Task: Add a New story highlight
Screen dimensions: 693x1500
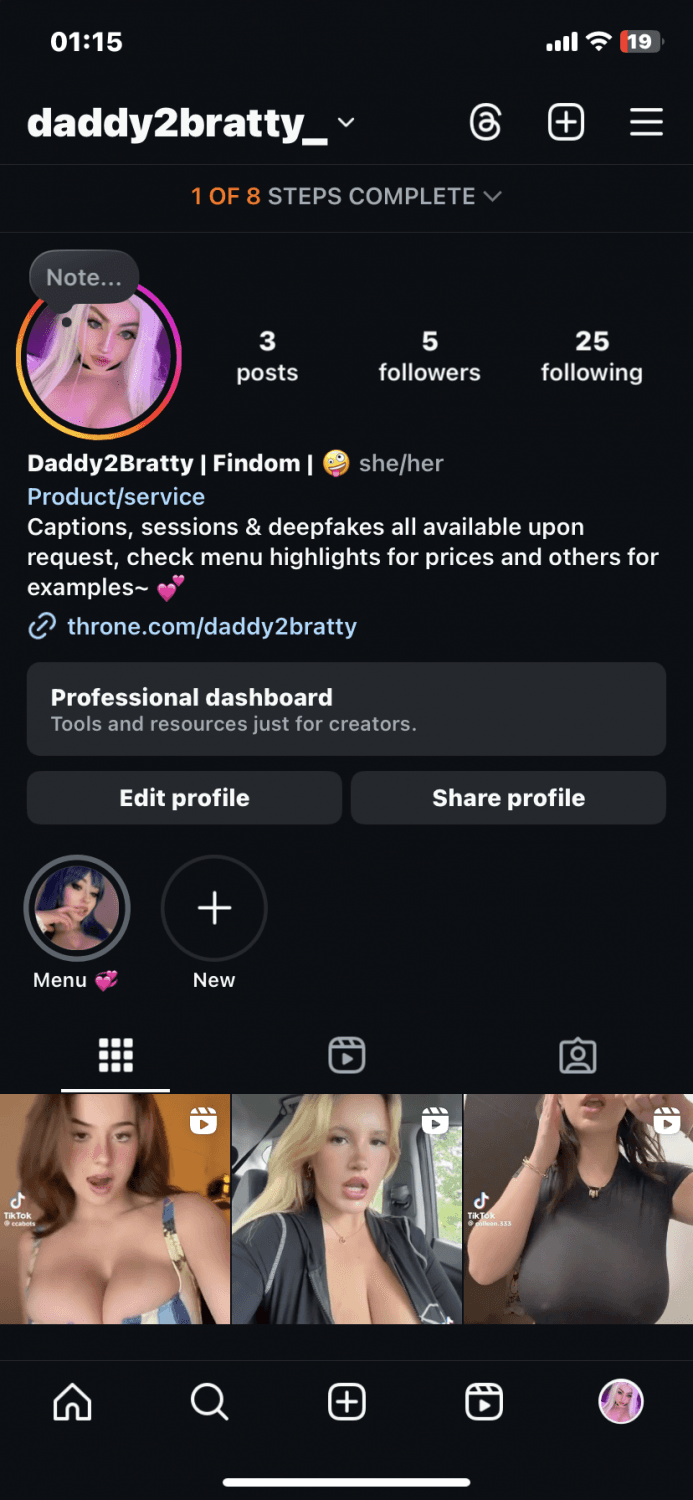Action: point(214,908)
